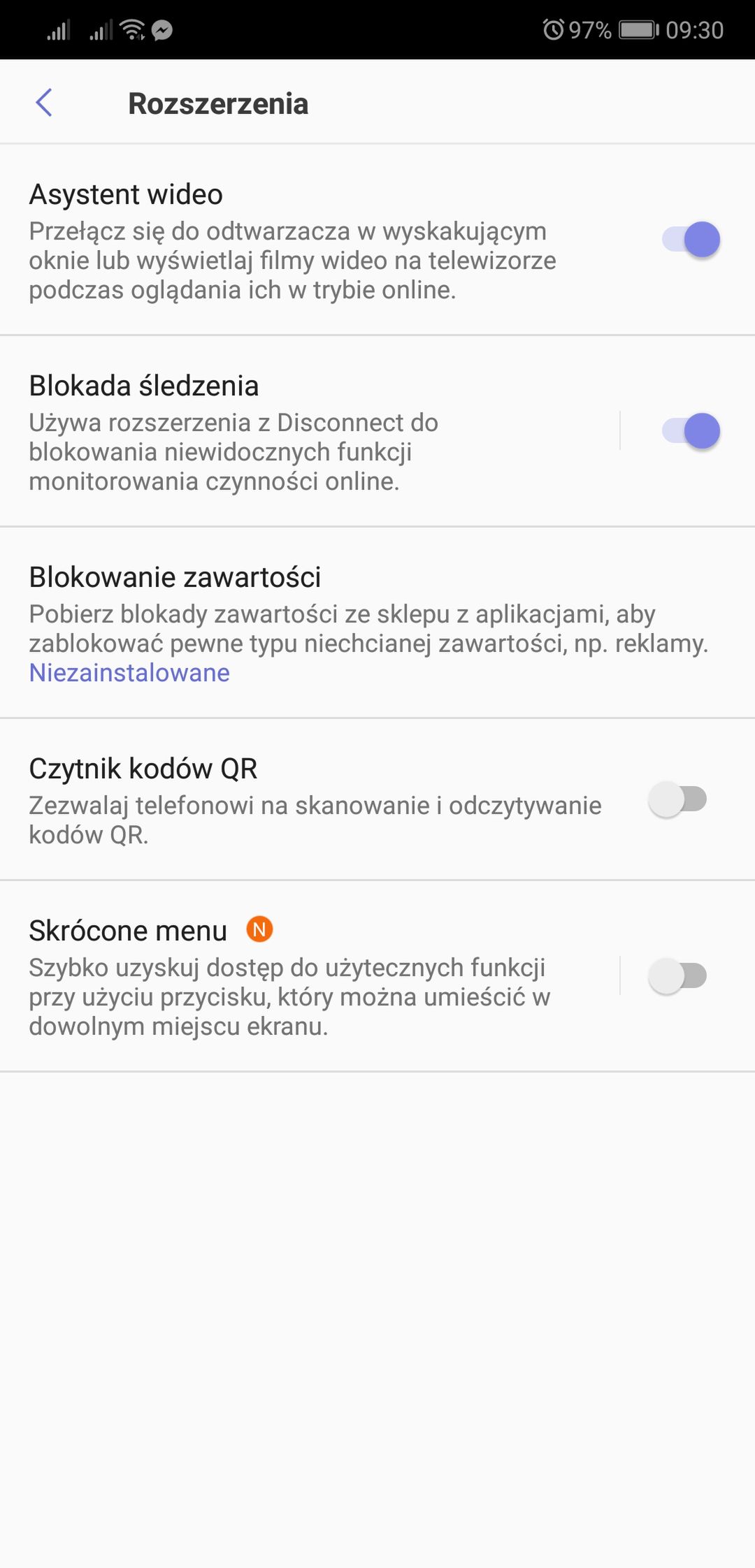This screenshot has height=1568, width=755.
Task: Enable the Czytnik kodów QR switch
Action: pos(677,799)
